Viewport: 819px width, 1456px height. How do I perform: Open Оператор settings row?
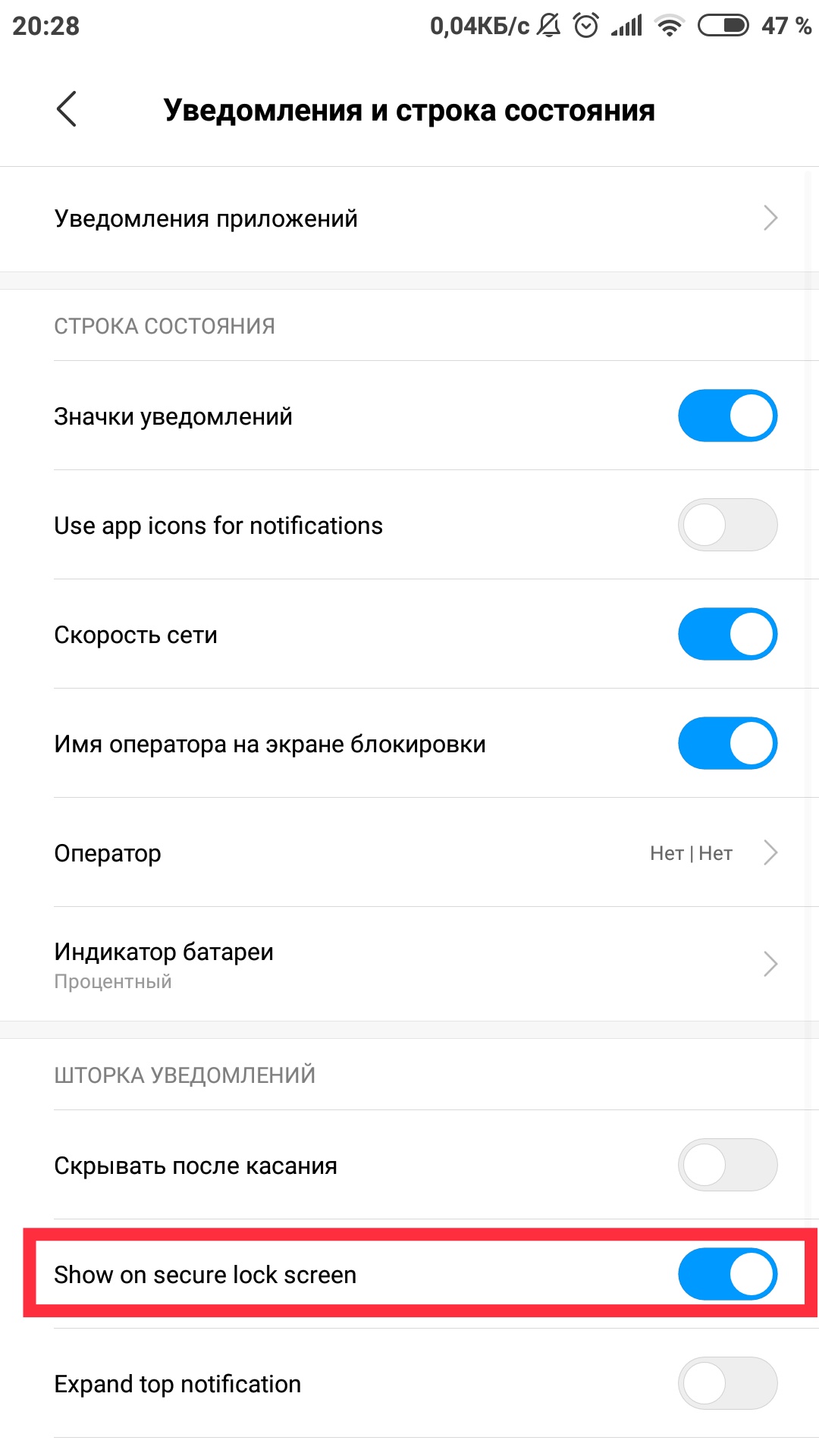click(409, 852)
